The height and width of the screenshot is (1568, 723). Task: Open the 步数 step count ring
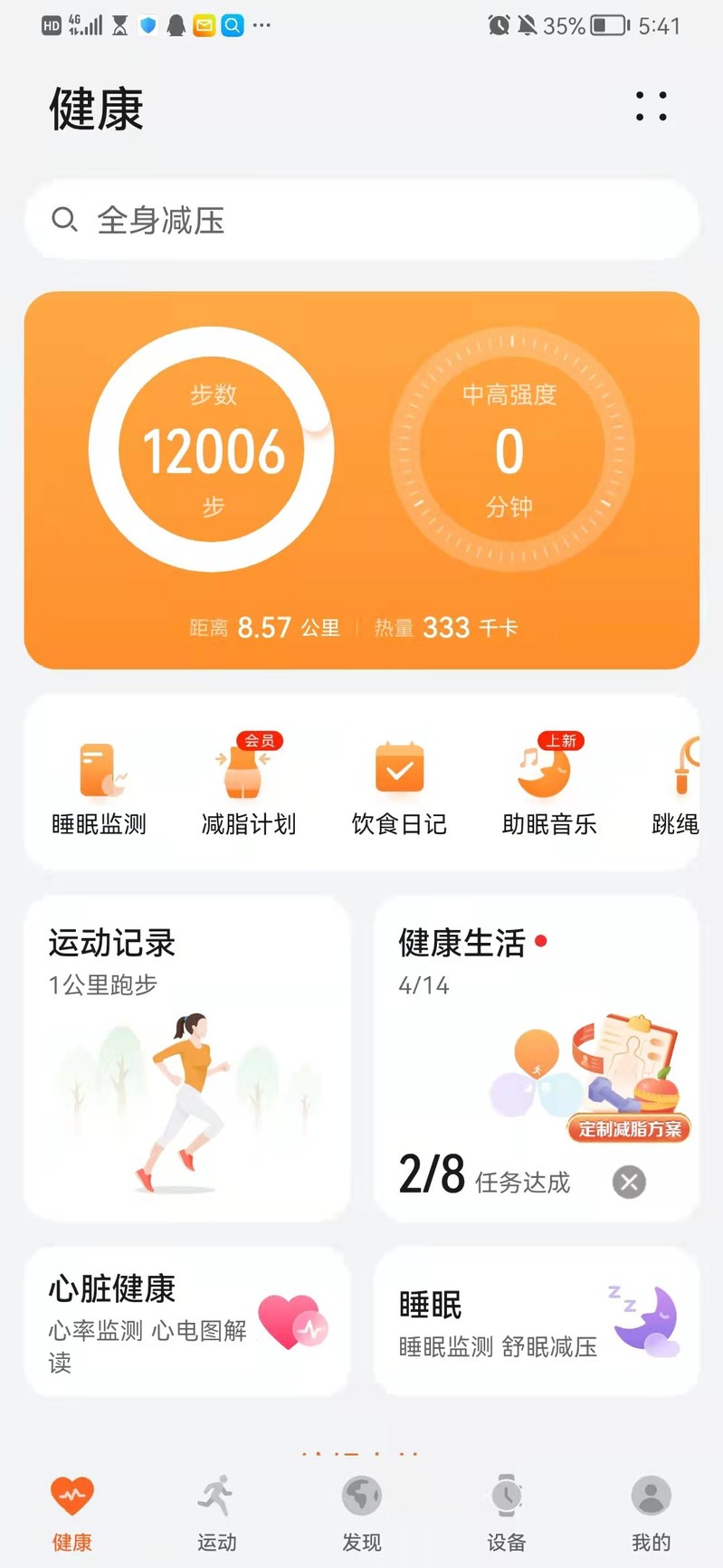pos(213,450)
